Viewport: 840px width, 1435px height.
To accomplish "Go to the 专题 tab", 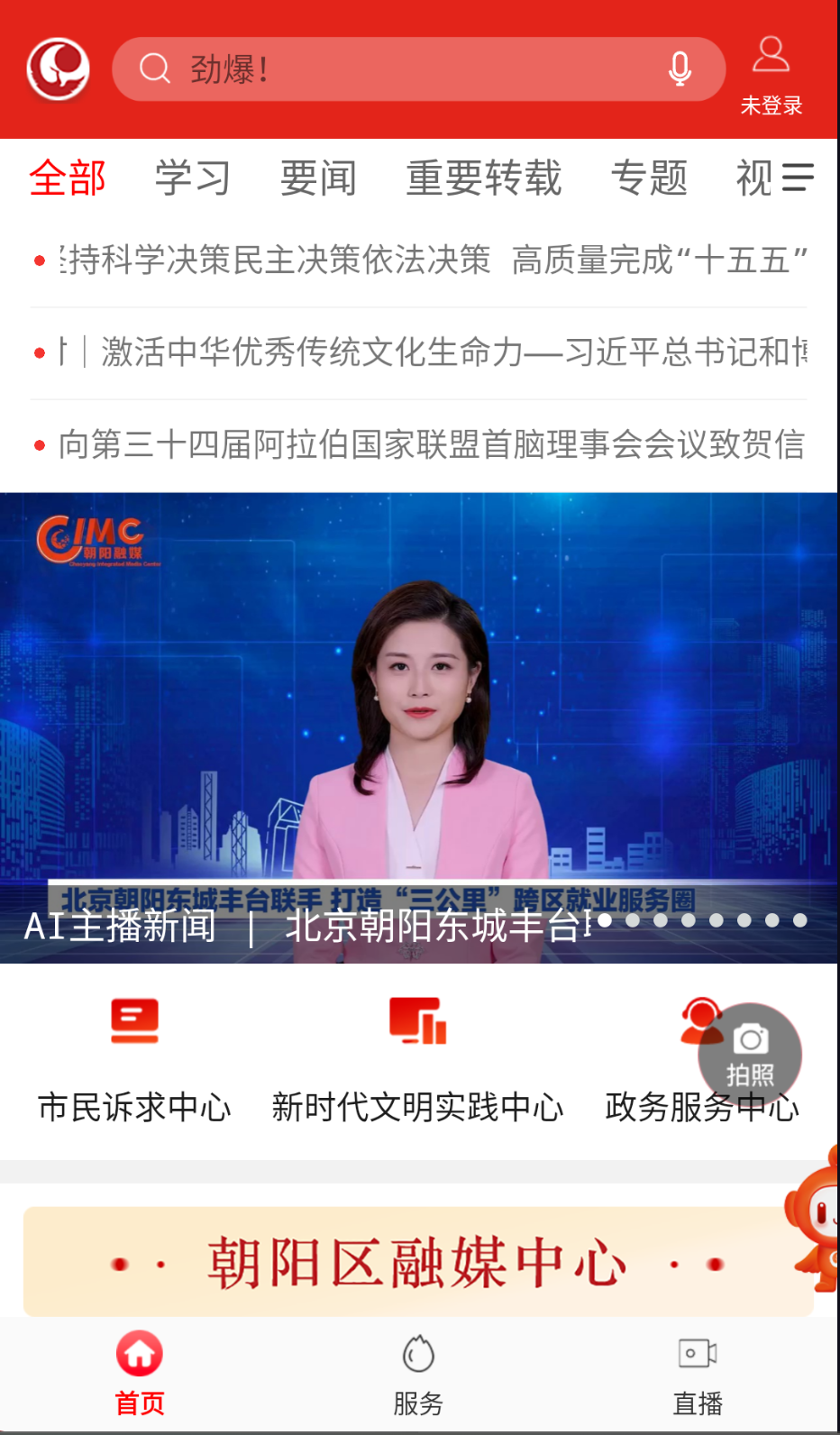I will 649,178.
